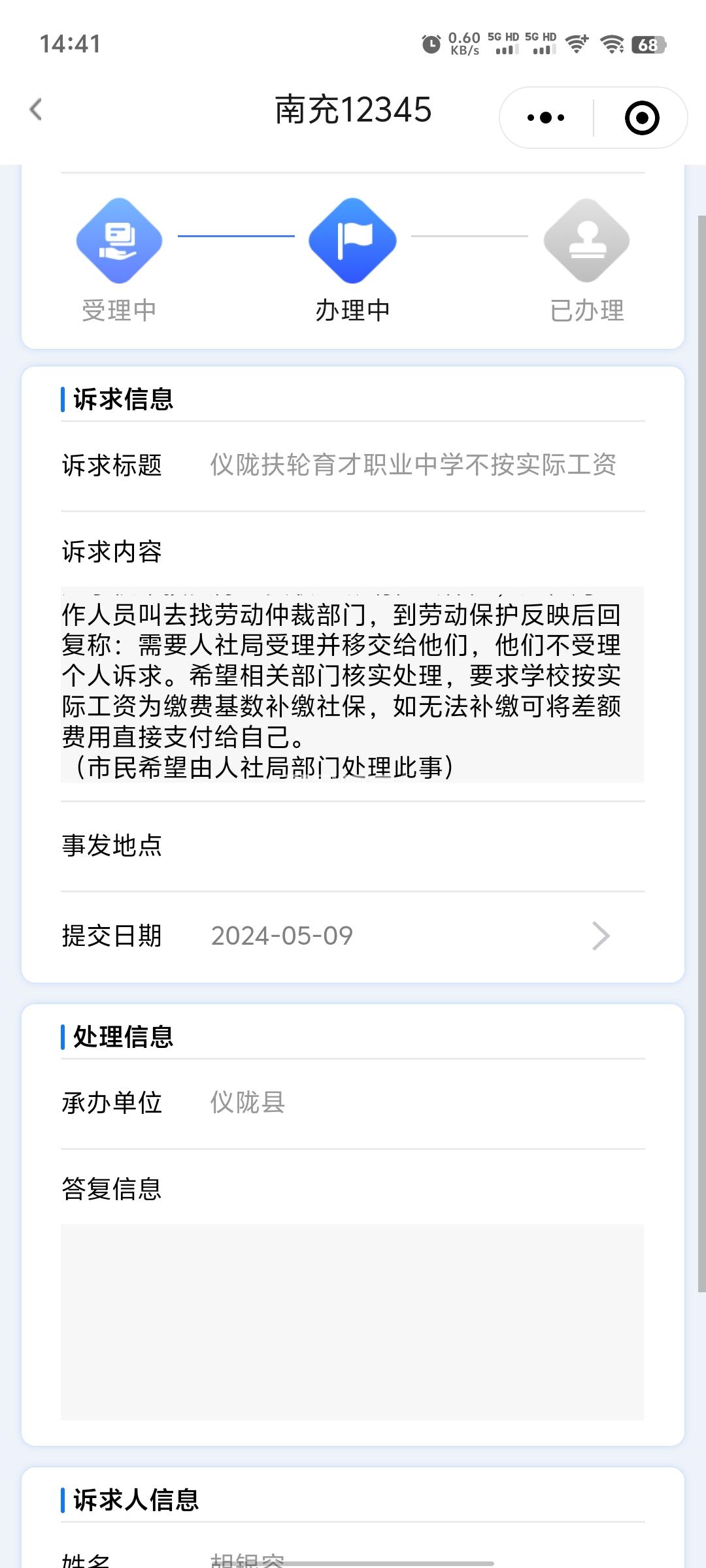Go back from the 南充12345 page
Viewport: 706px width, 1568px height.
(x=37, y=110)
